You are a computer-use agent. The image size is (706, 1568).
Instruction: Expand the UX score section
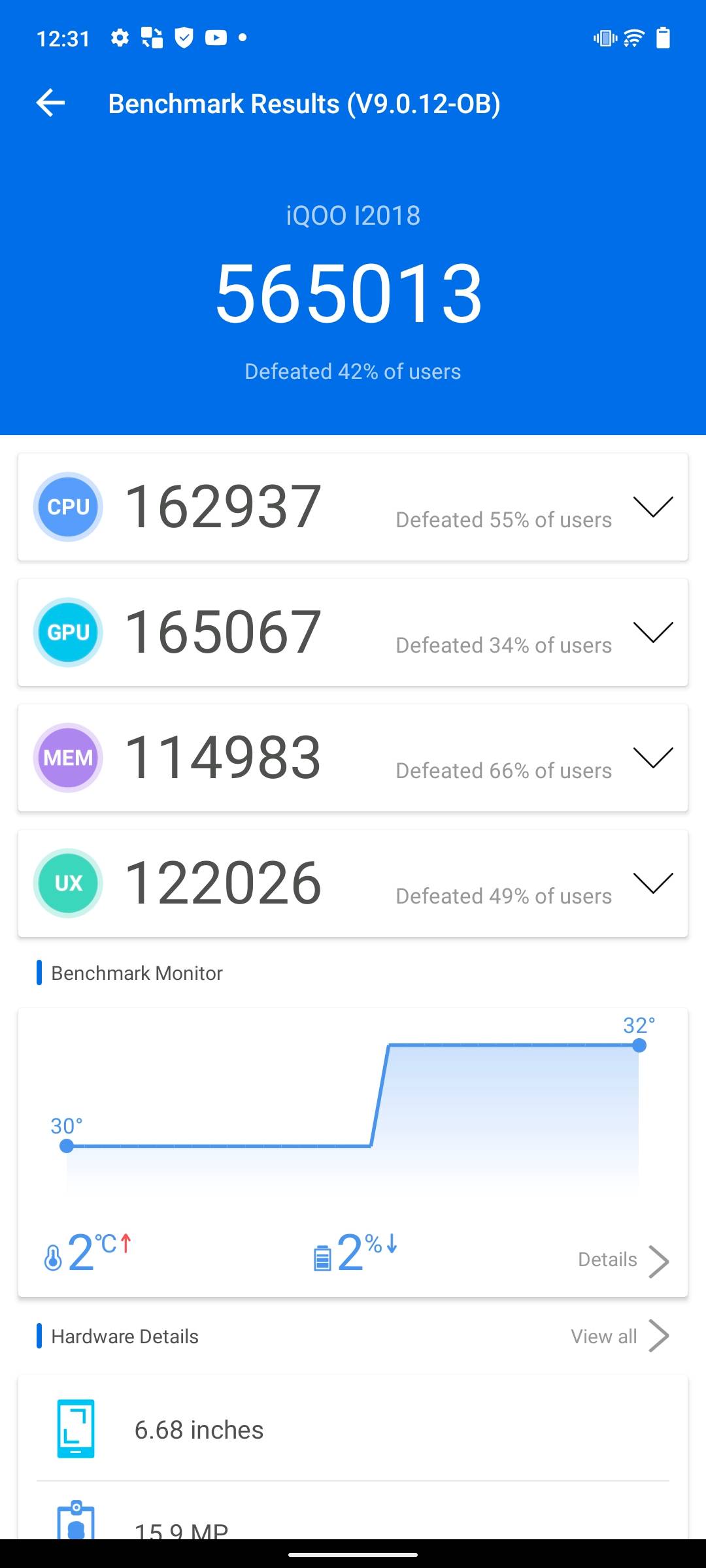pyautogui.click(x=652, y=883)
